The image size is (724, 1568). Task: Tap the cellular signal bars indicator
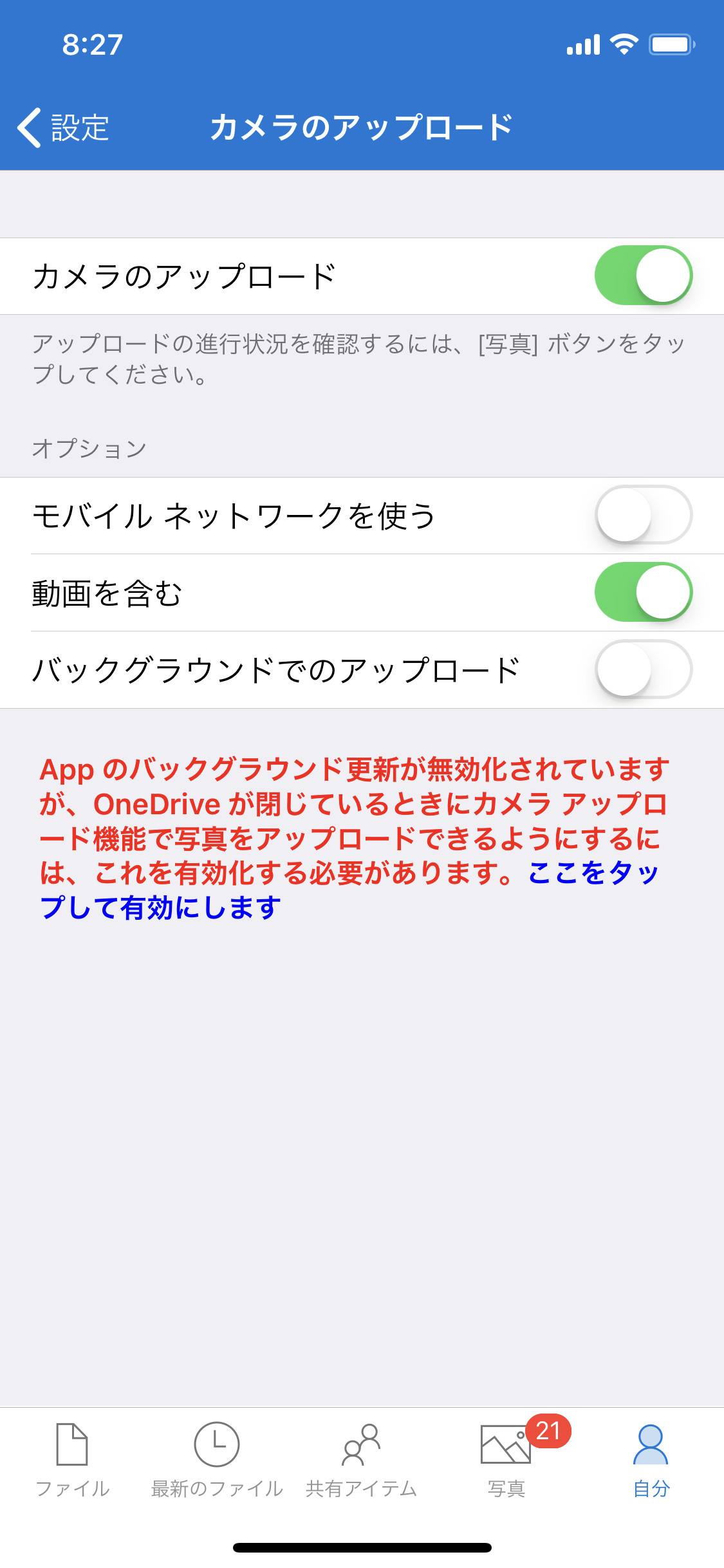click(582, 44)
